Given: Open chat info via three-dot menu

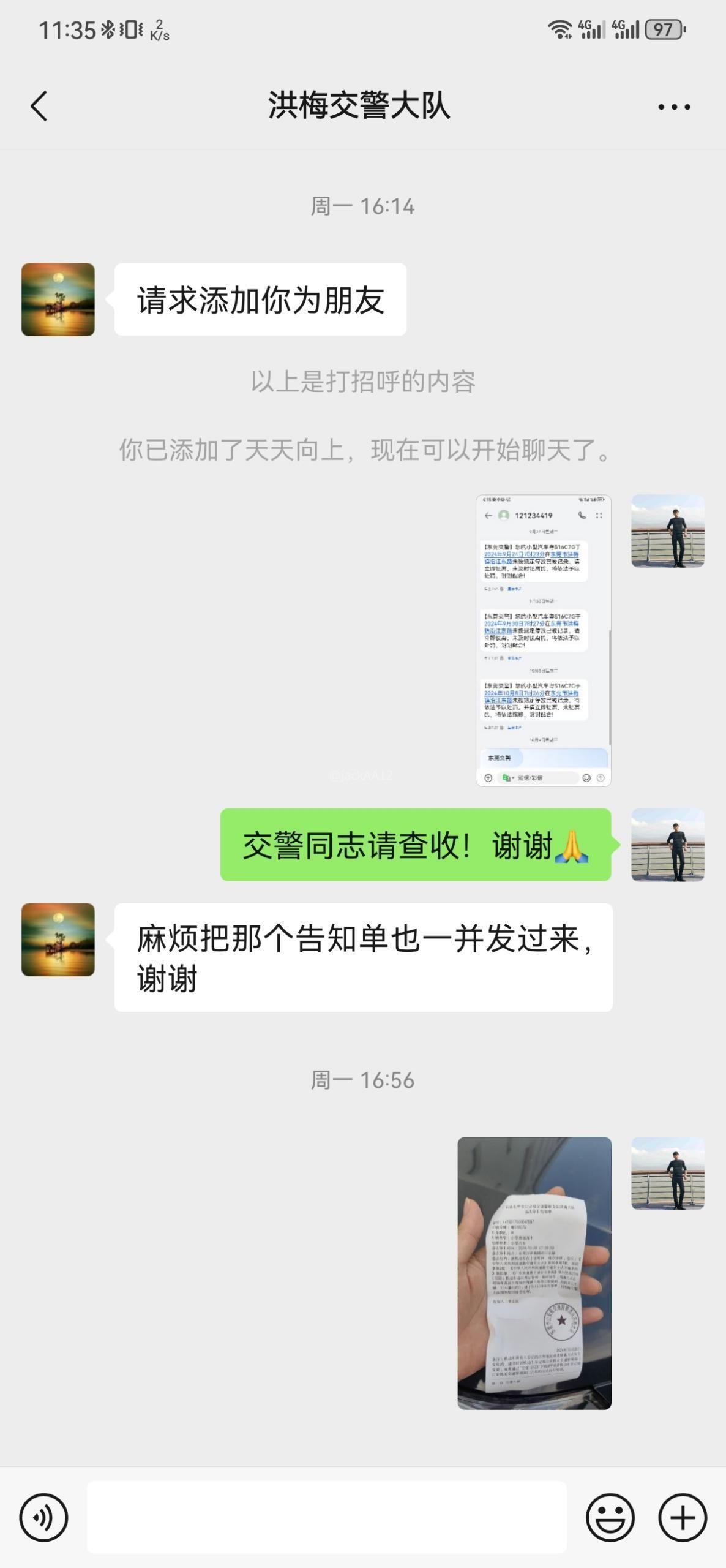Looking at the screenshot, I should [674, 107].
